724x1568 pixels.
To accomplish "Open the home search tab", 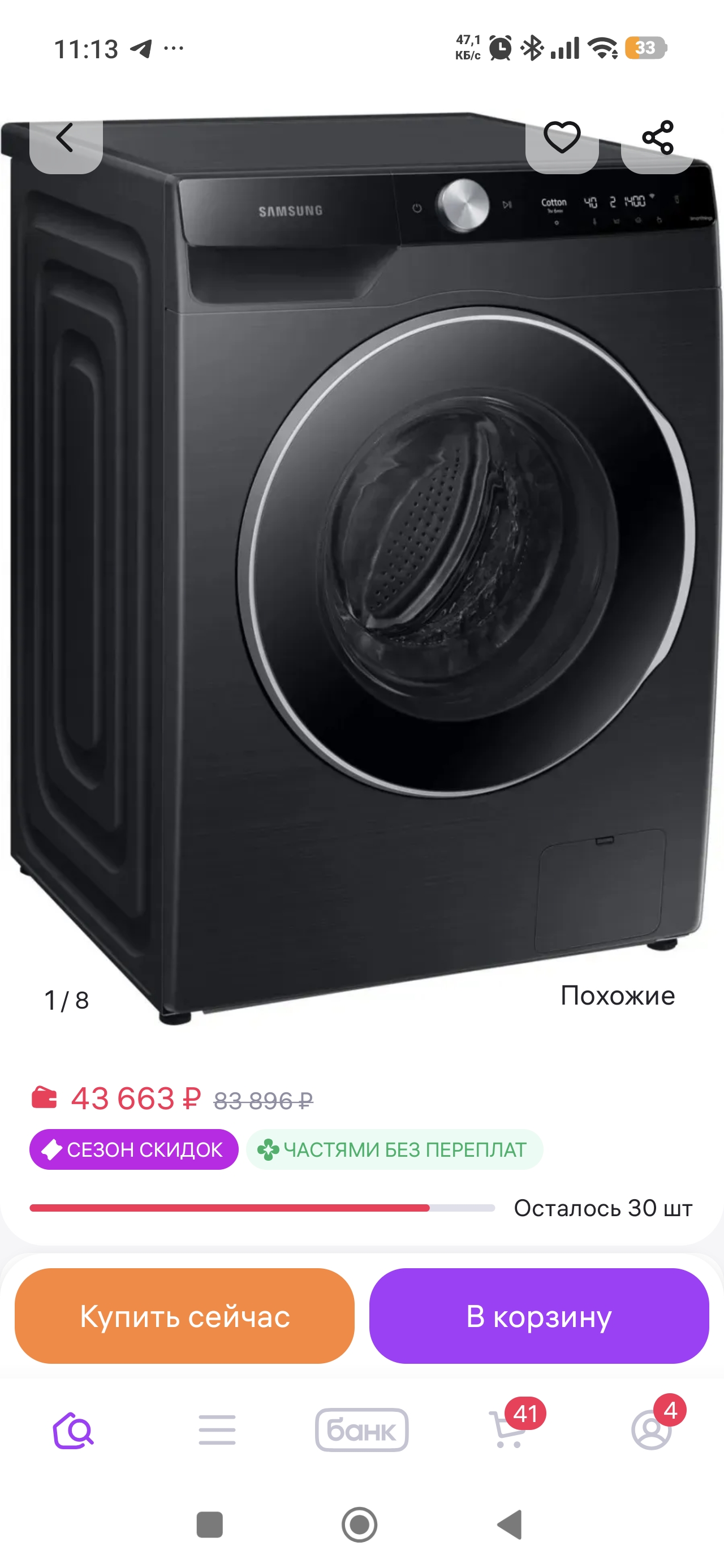I will point(73,1431).
